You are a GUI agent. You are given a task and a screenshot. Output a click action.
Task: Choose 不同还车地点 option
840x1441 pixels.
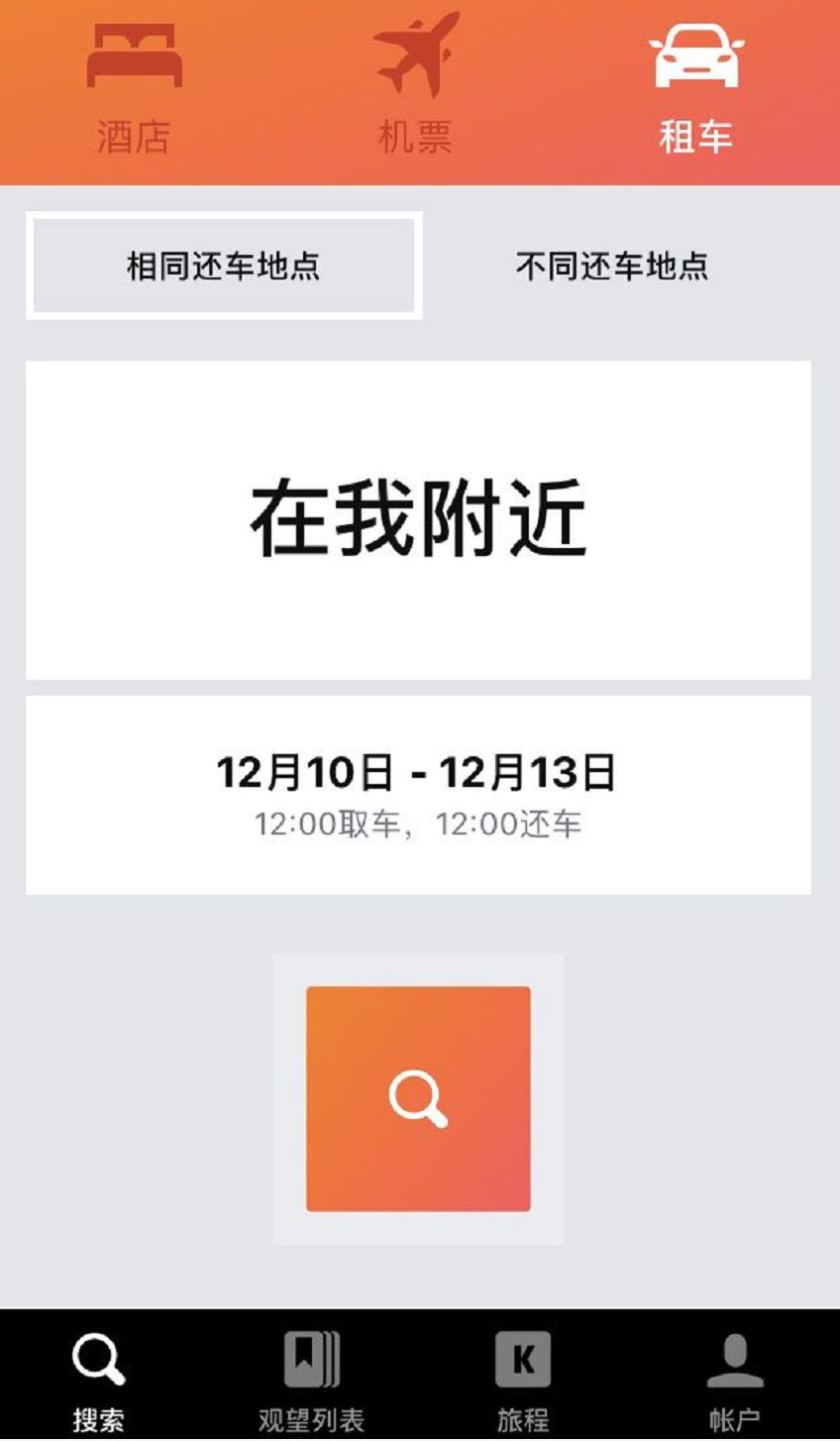coord(612,266)
